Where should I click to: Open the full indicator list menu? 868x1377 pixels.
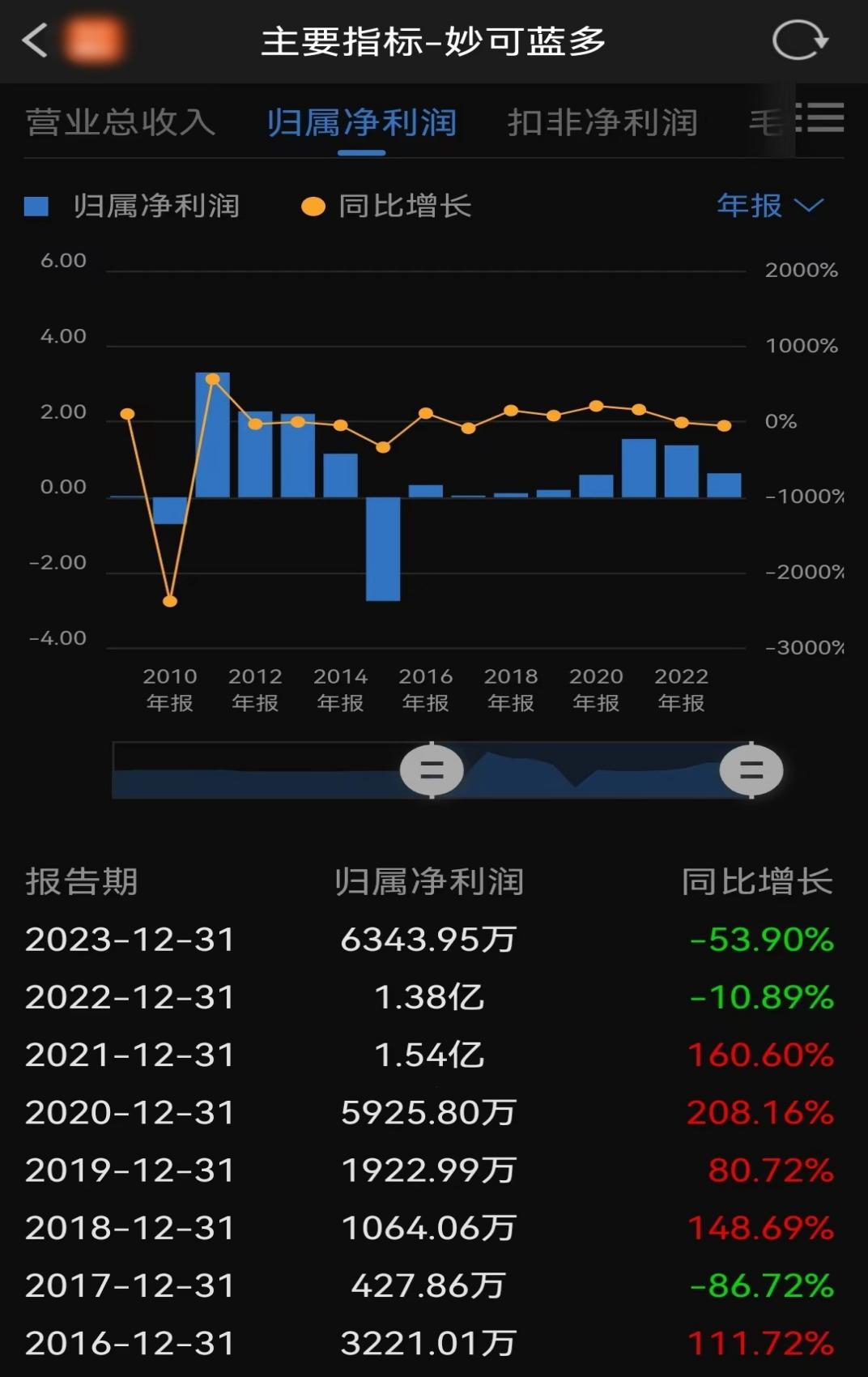click(821, 118)
